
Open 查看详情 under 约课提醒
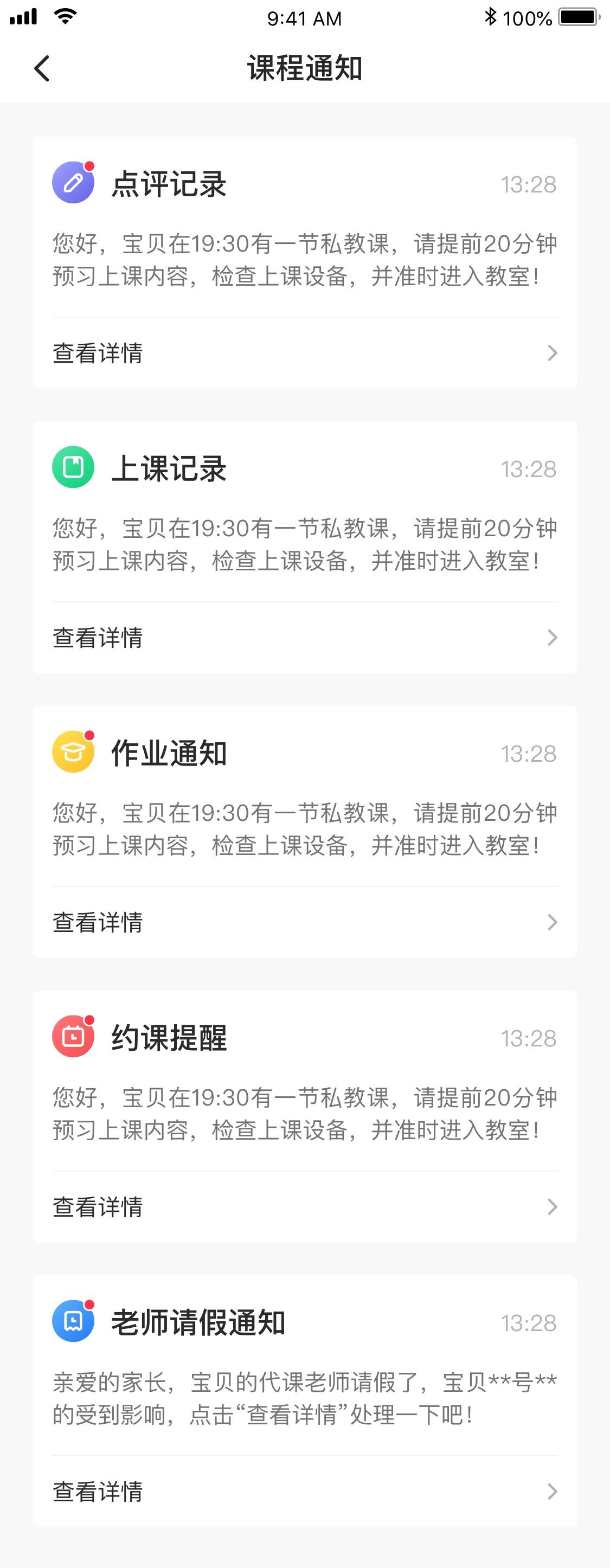(x=304, y=1206)
